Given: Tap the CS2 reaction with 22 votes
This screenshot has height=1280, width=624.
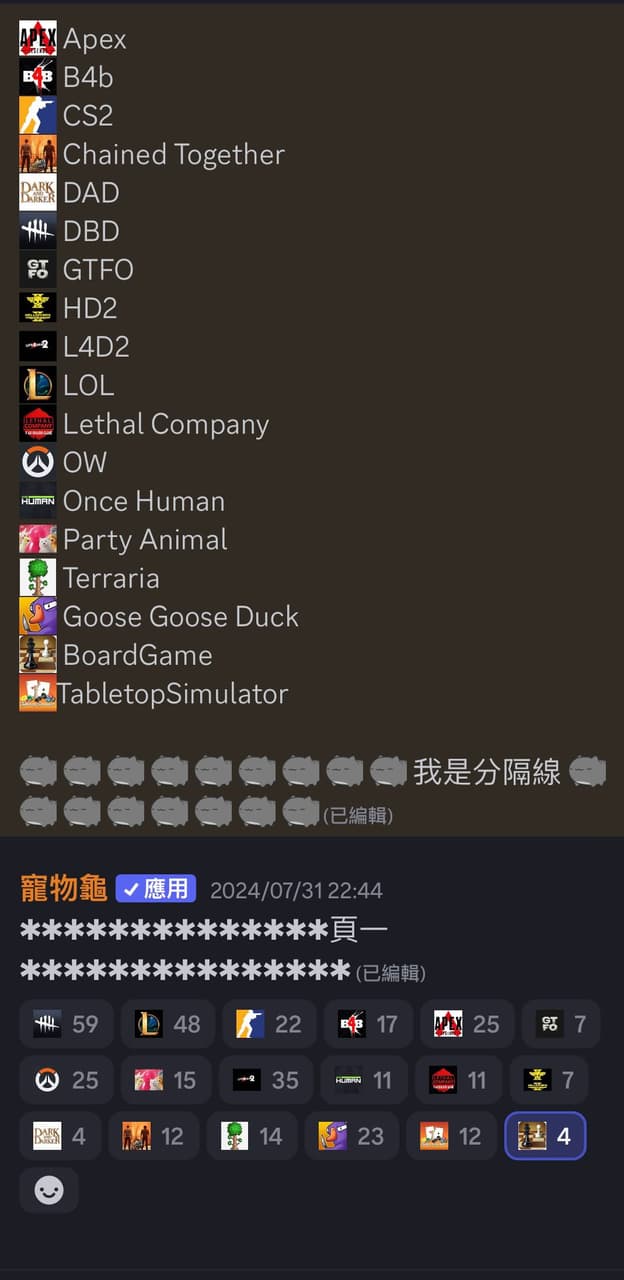Looking at the screenshot, I should pos(269,1024).
